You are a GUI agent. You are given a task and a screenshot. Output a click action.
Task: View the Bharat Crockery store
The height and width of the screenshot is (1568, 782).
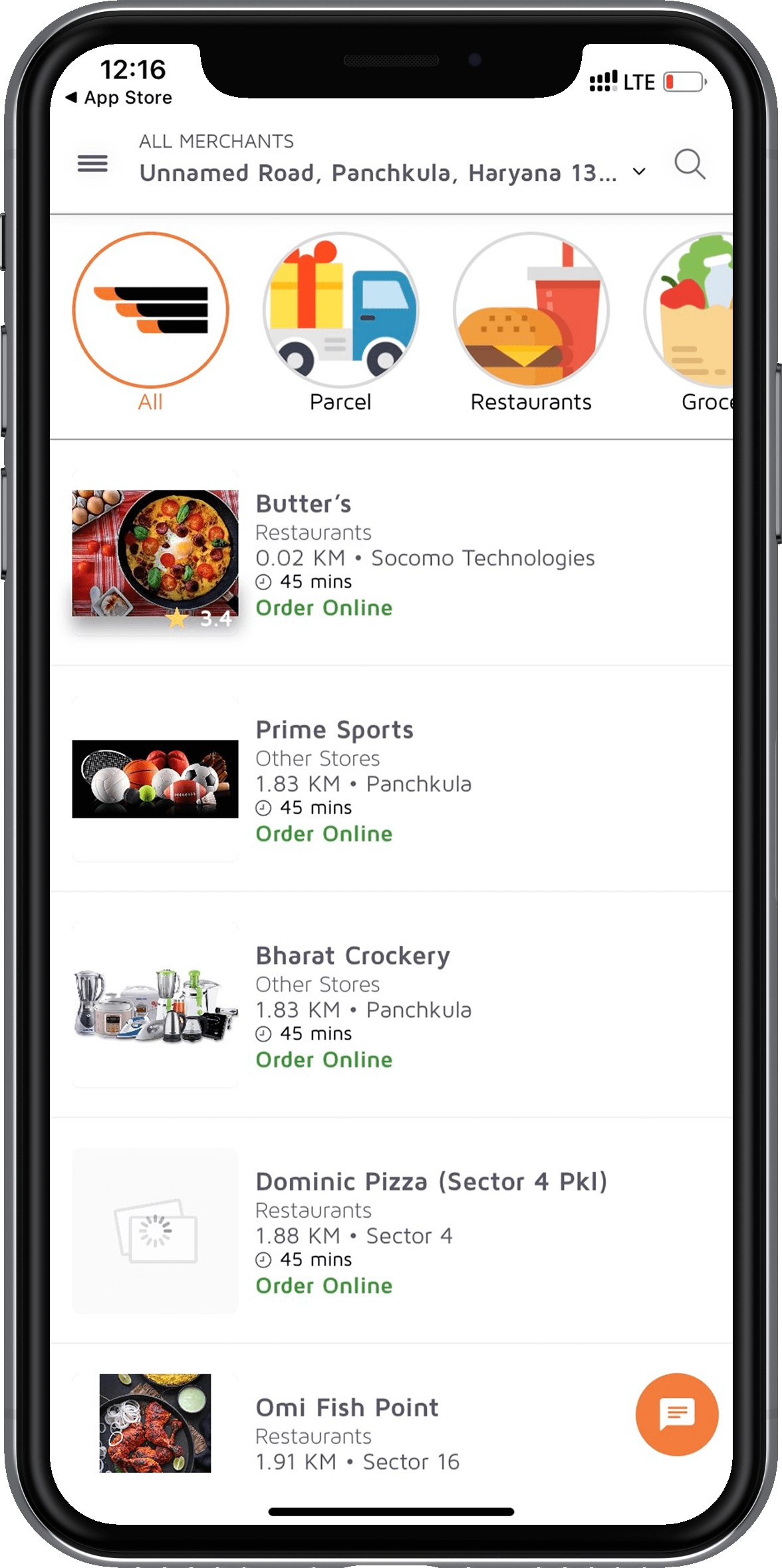coord(391,1005)
